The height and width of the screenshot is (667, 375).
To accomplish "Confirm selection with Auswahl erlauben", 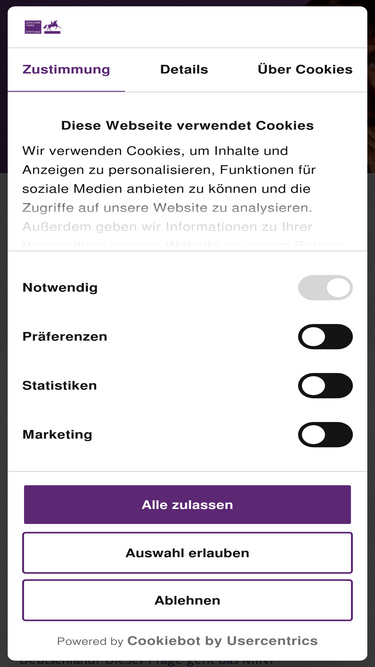I will [x=188, y=553].
